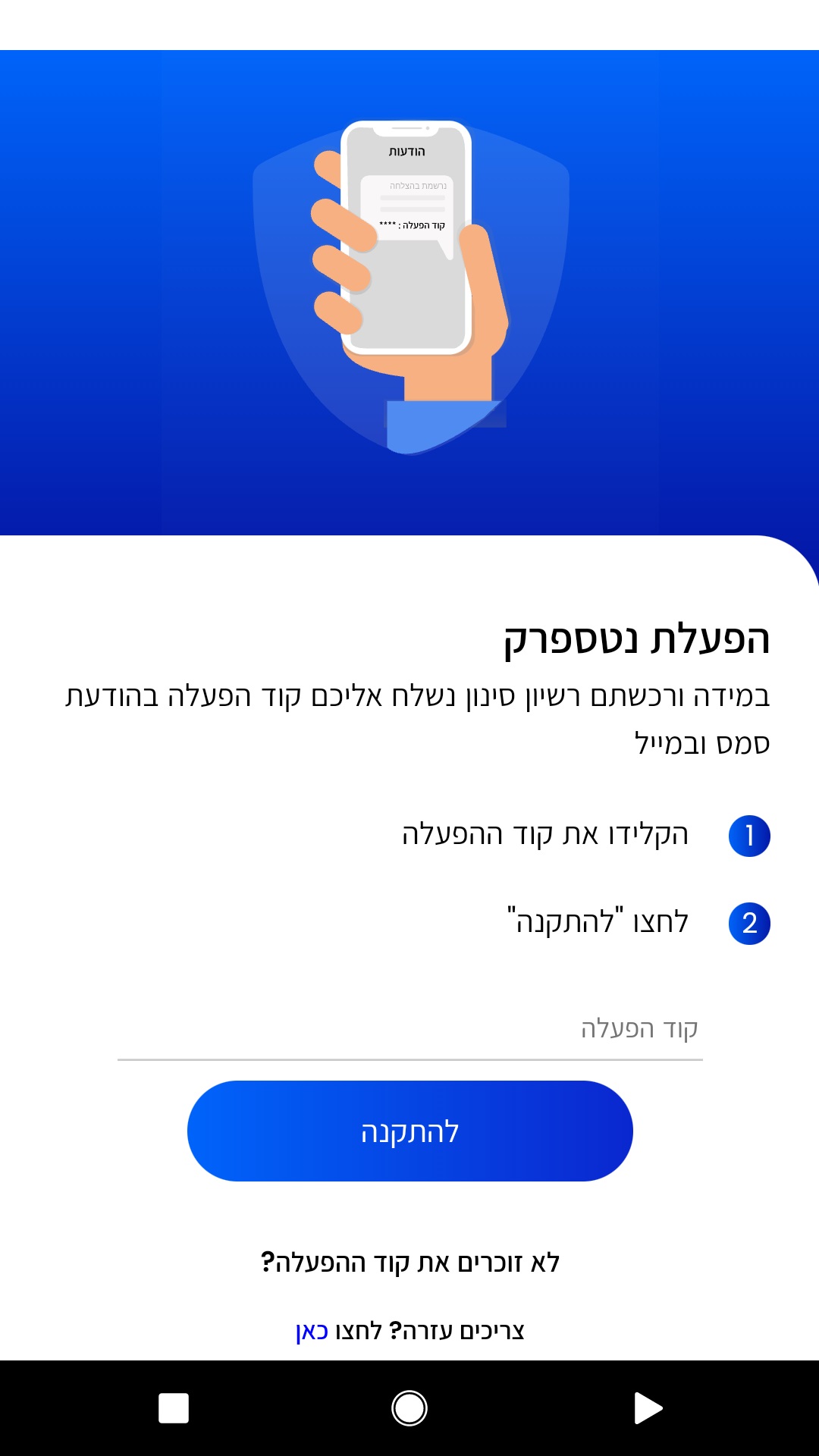Tap the activation code (קוד הפעלה) field
819x1456 pixels.
pos(409,1029)
